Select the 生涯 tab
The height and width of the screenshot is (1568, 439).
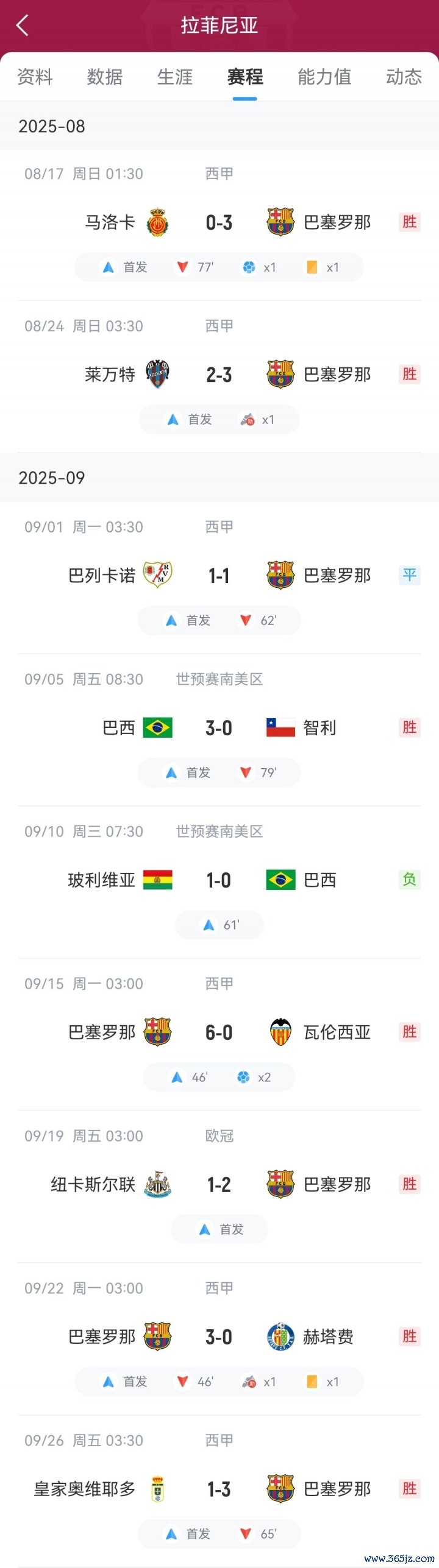click(175, 77)
